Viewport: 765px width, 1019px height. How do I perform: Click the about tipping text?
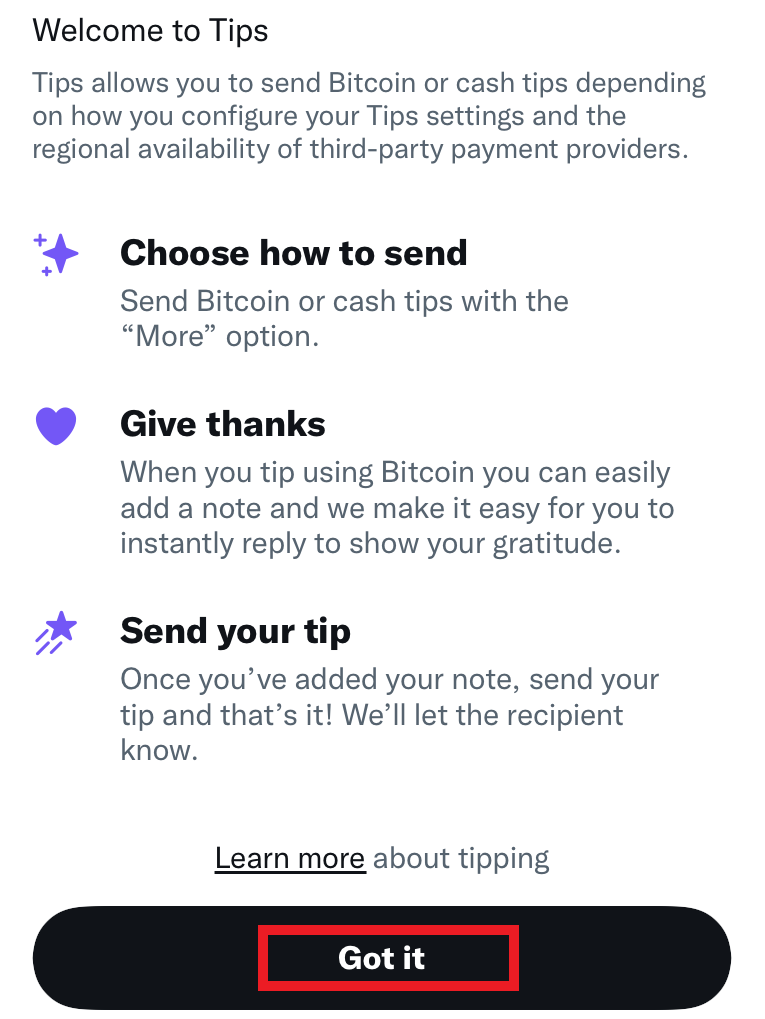click(x=458, y=858)
